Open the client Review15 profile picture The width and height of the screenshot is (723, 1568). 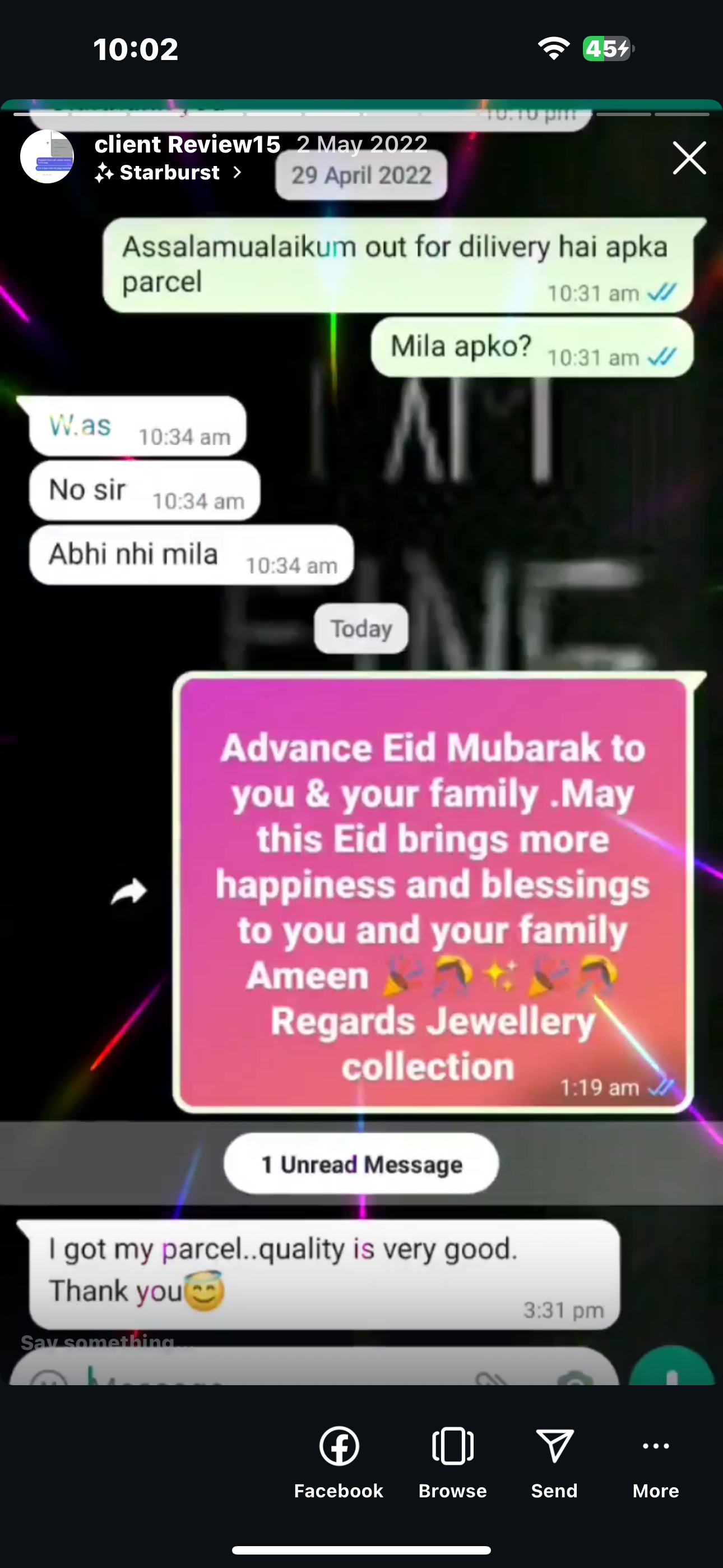pos(47,157)
